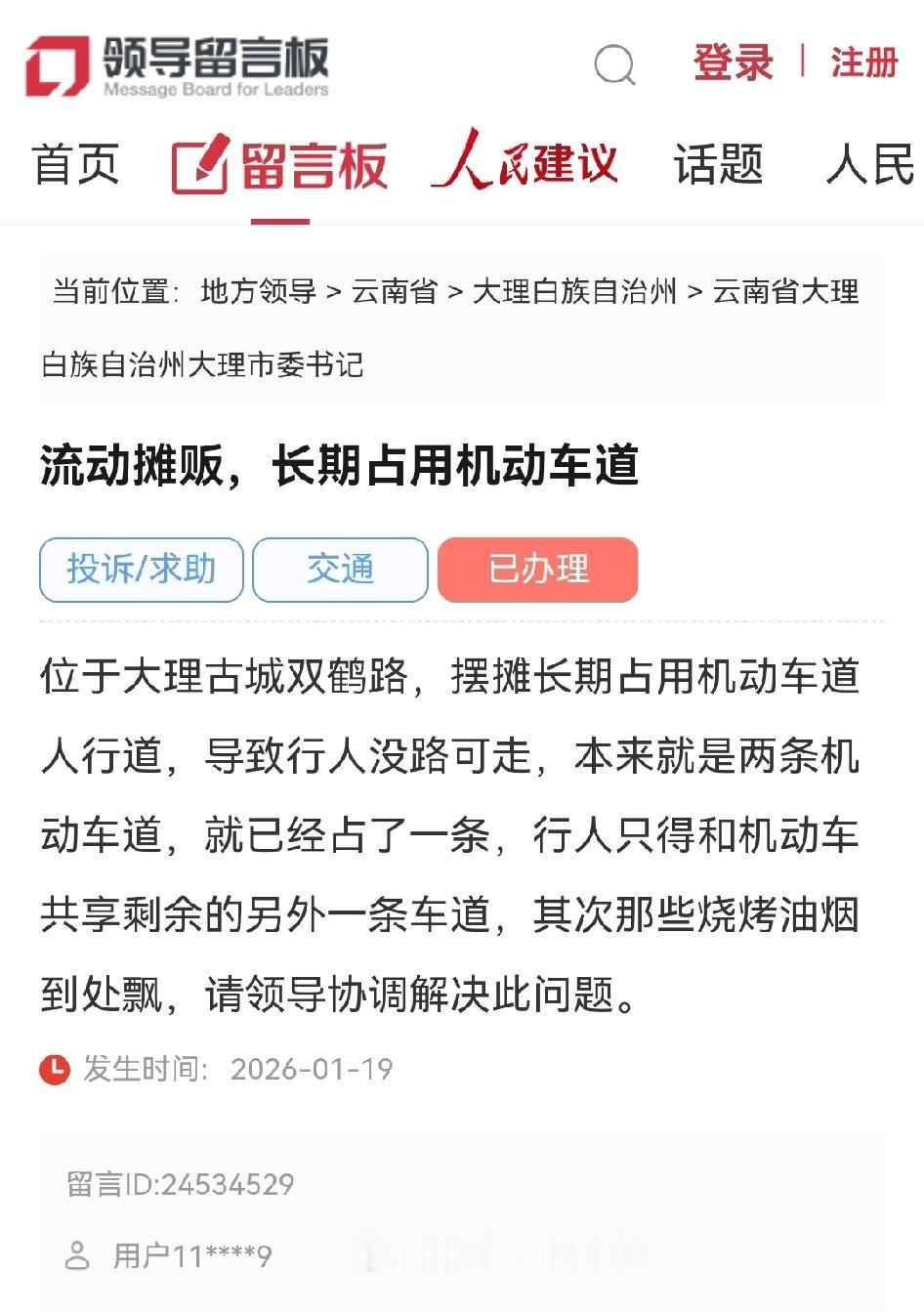The image size is (924, 1314).
Task: Select the 交通 category tag
Action: (340, 570)
